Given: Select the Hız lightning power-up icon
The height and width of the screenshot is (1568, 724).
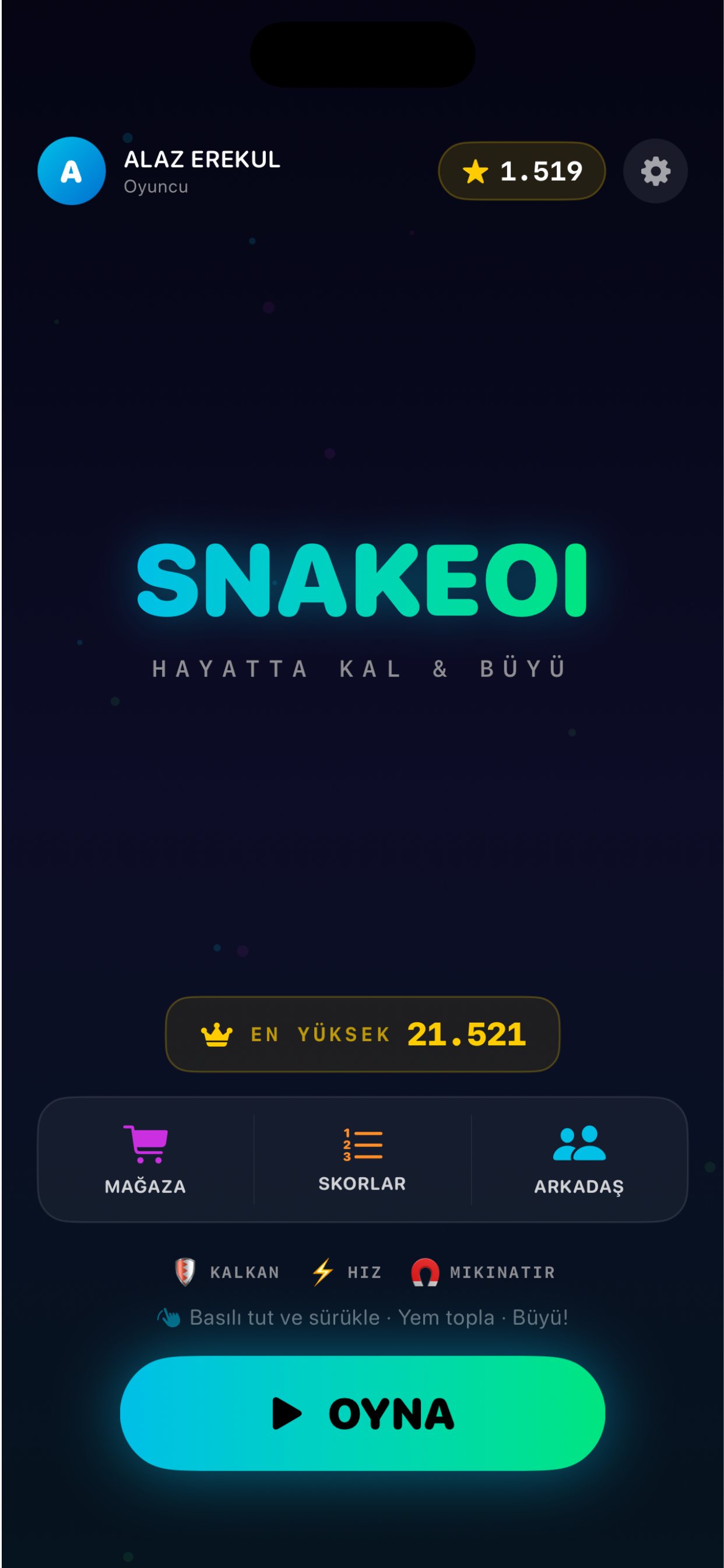Looking at the screenshot, I should point(322,1272).
